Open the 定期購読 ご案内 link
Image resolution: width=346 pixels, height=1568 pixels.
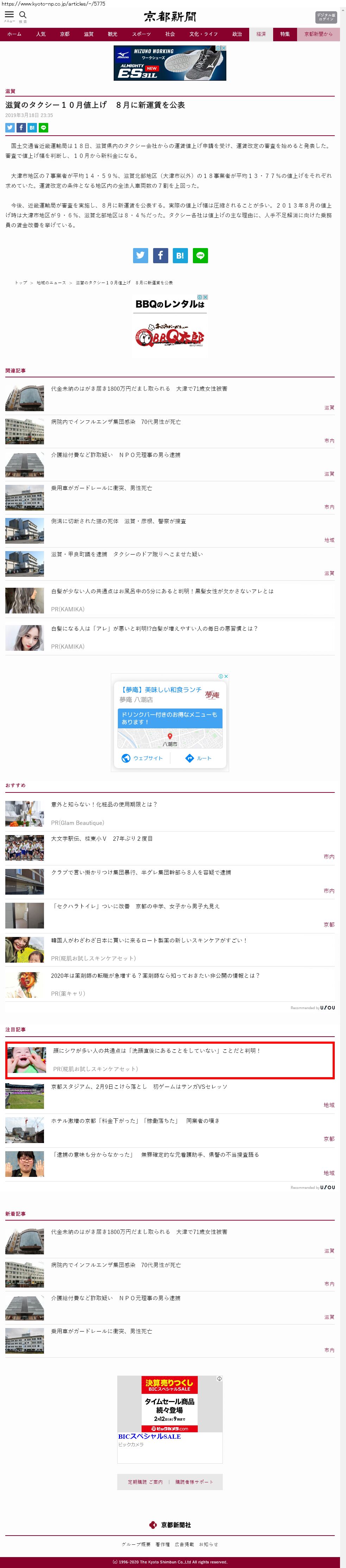145,1482
